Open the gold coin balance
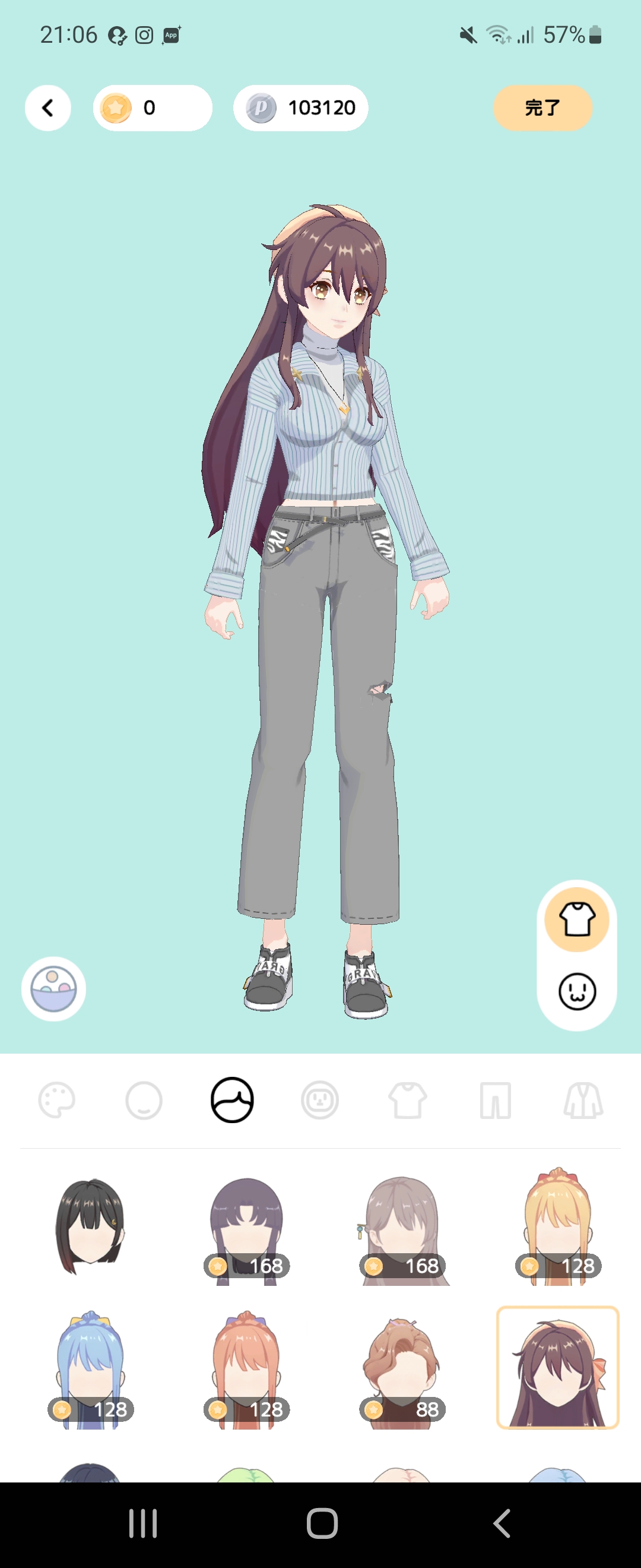This screenshot has height=1568, width=641. coord(152,108)
